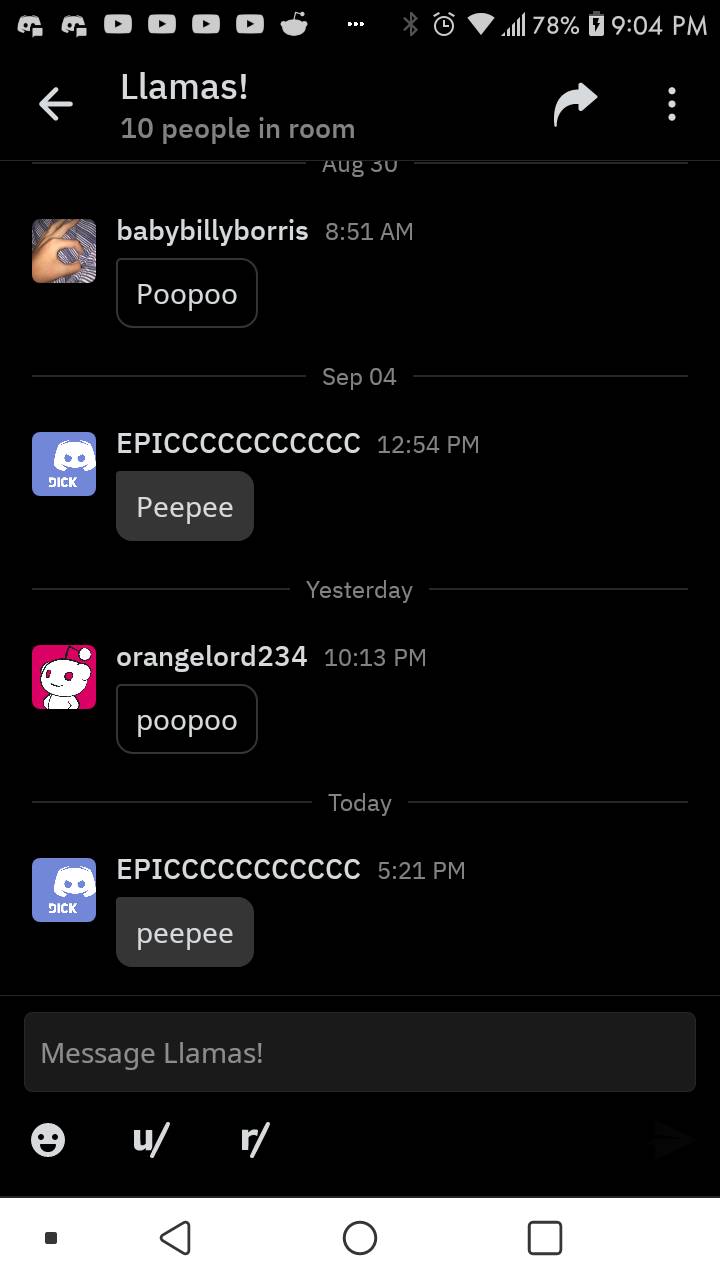This screenshot has width=720, height=1280.
Task: Open the emoji picker
Action: click(48, 1139)
